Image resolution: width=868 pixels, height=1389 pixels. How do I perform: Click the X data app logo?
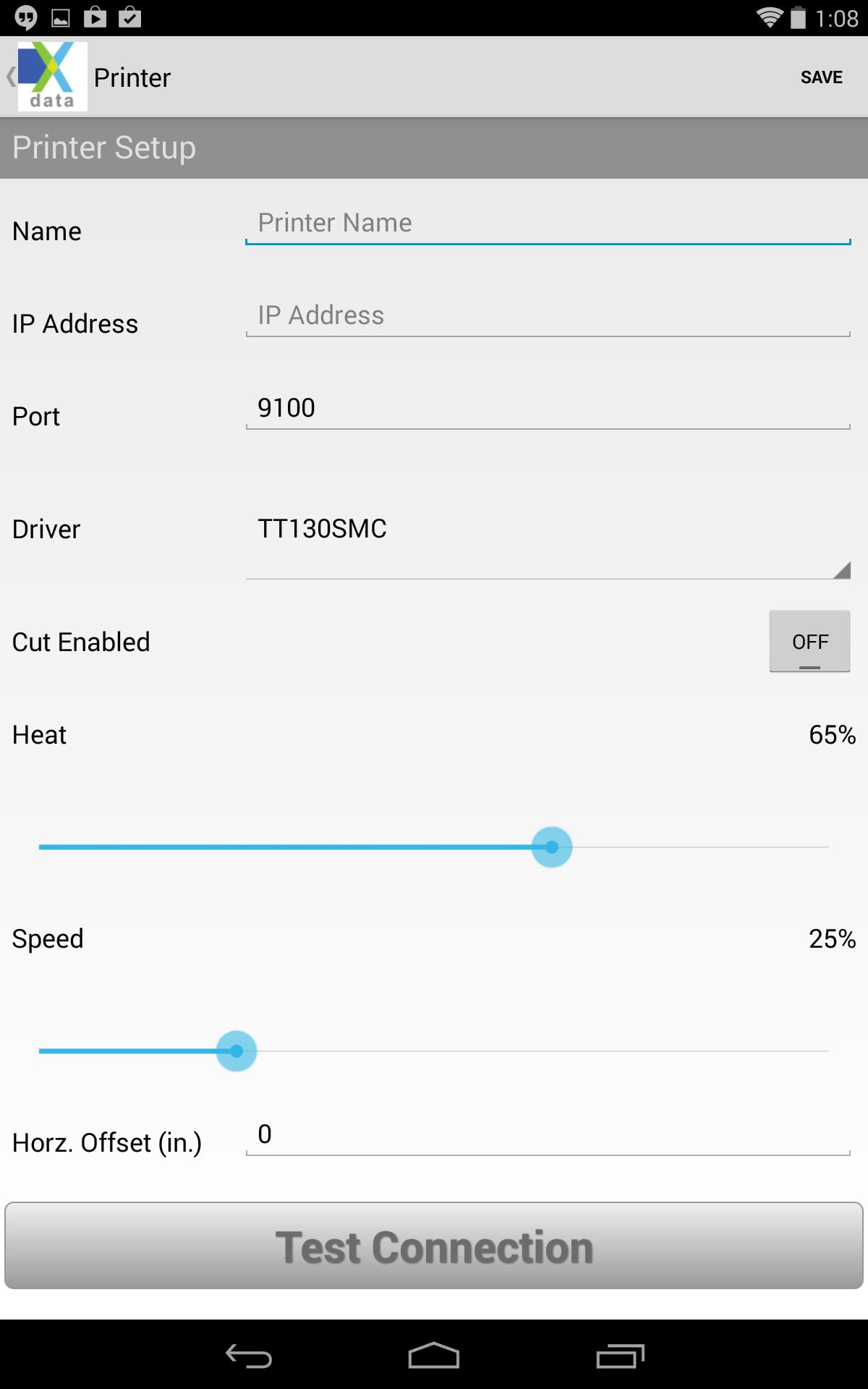tap(51, 76)
